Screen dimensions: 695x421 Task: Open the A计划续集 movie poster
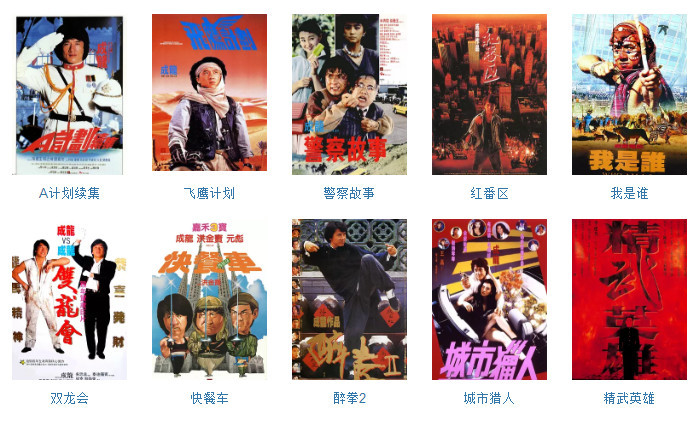point(69,95)
